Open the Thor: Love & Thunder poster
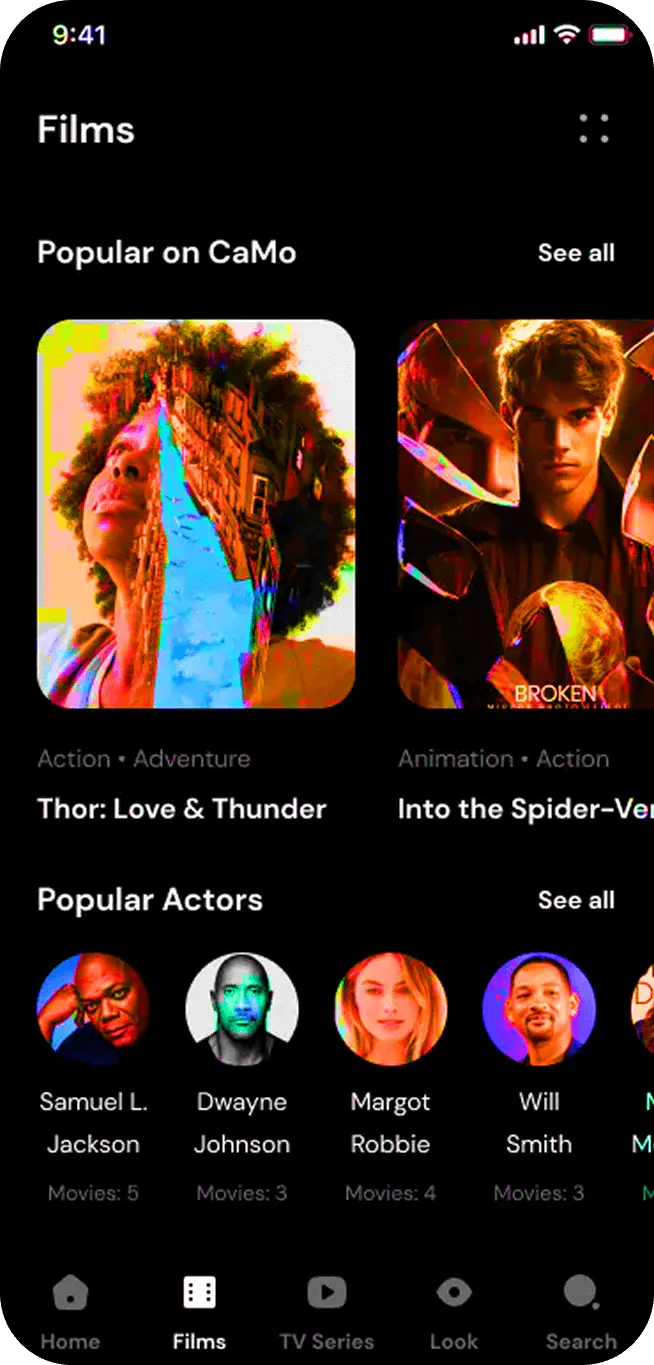 196,514
